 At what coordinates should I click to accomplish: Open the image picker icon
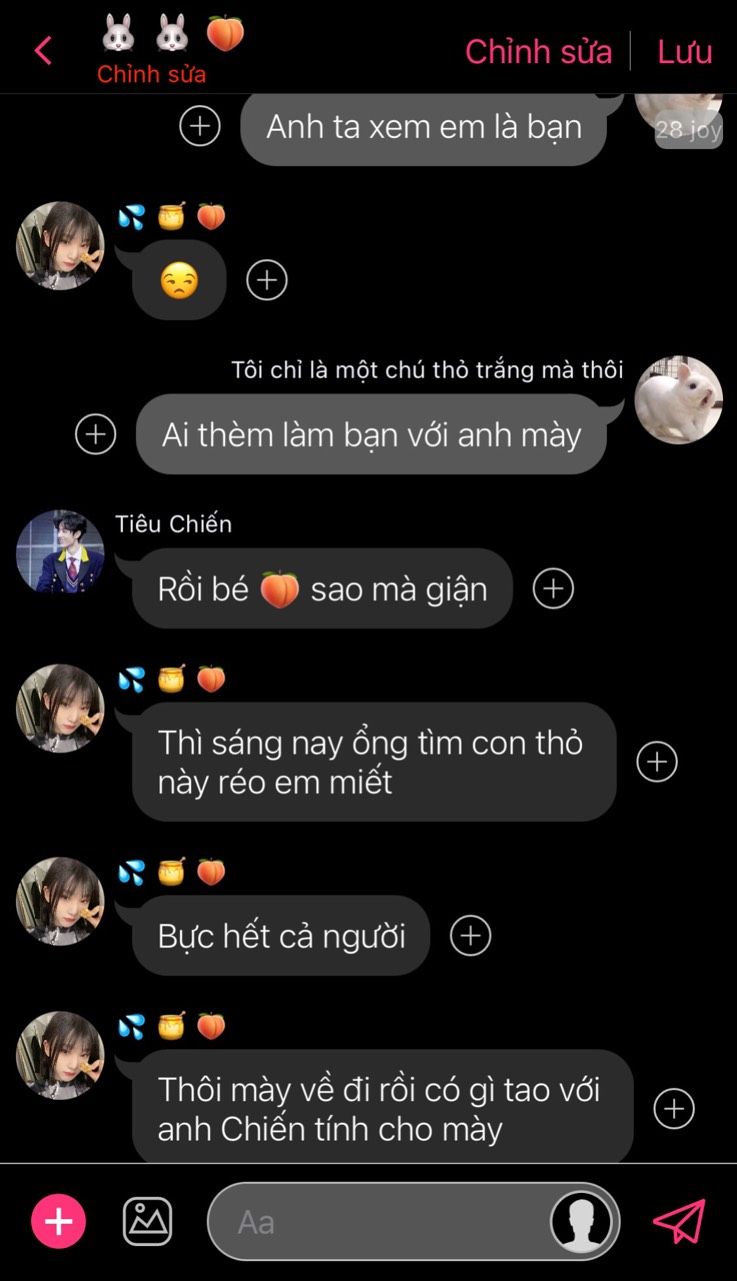point(148,1221)
